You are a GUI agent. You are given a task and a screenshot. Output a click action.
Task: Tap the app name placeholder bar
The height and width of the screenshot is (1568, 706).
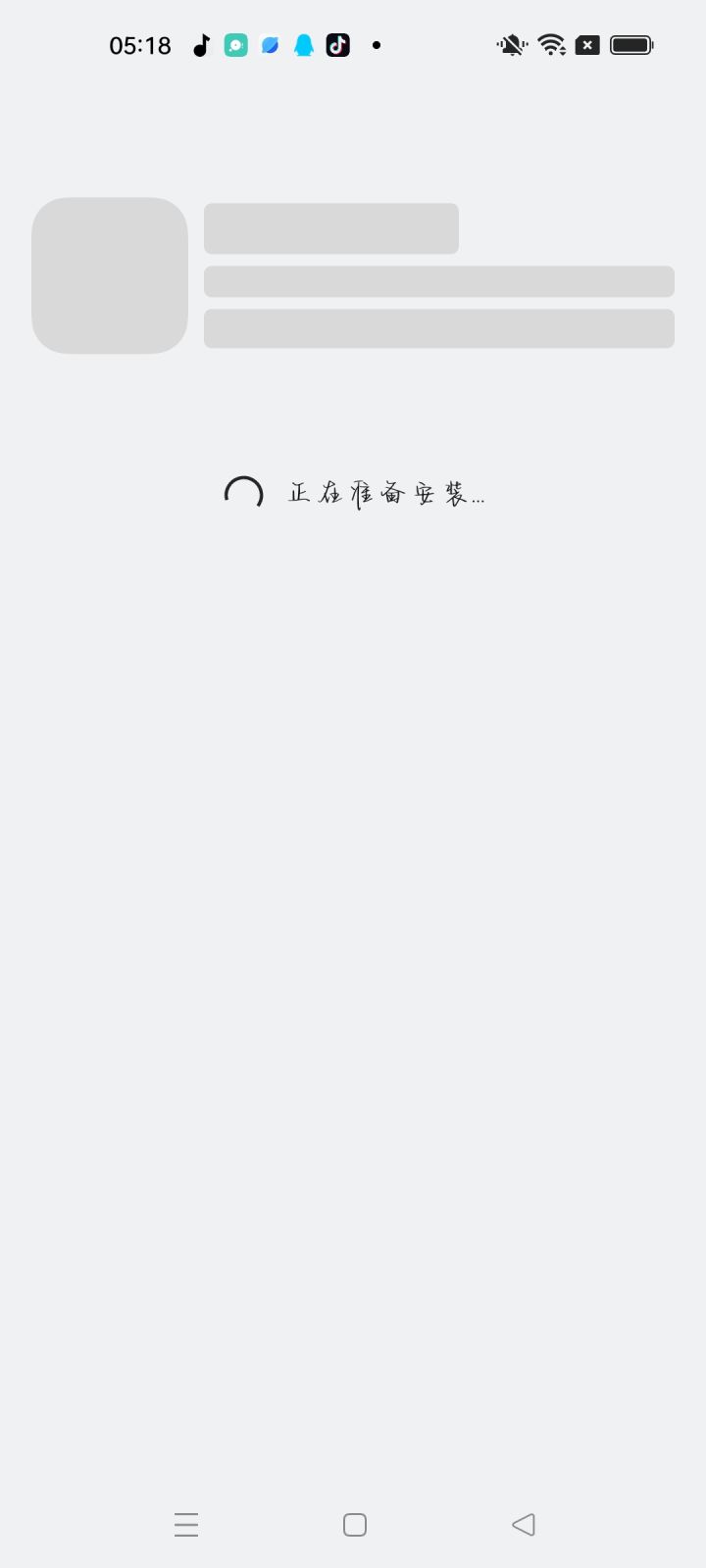[x=330, y=227]
